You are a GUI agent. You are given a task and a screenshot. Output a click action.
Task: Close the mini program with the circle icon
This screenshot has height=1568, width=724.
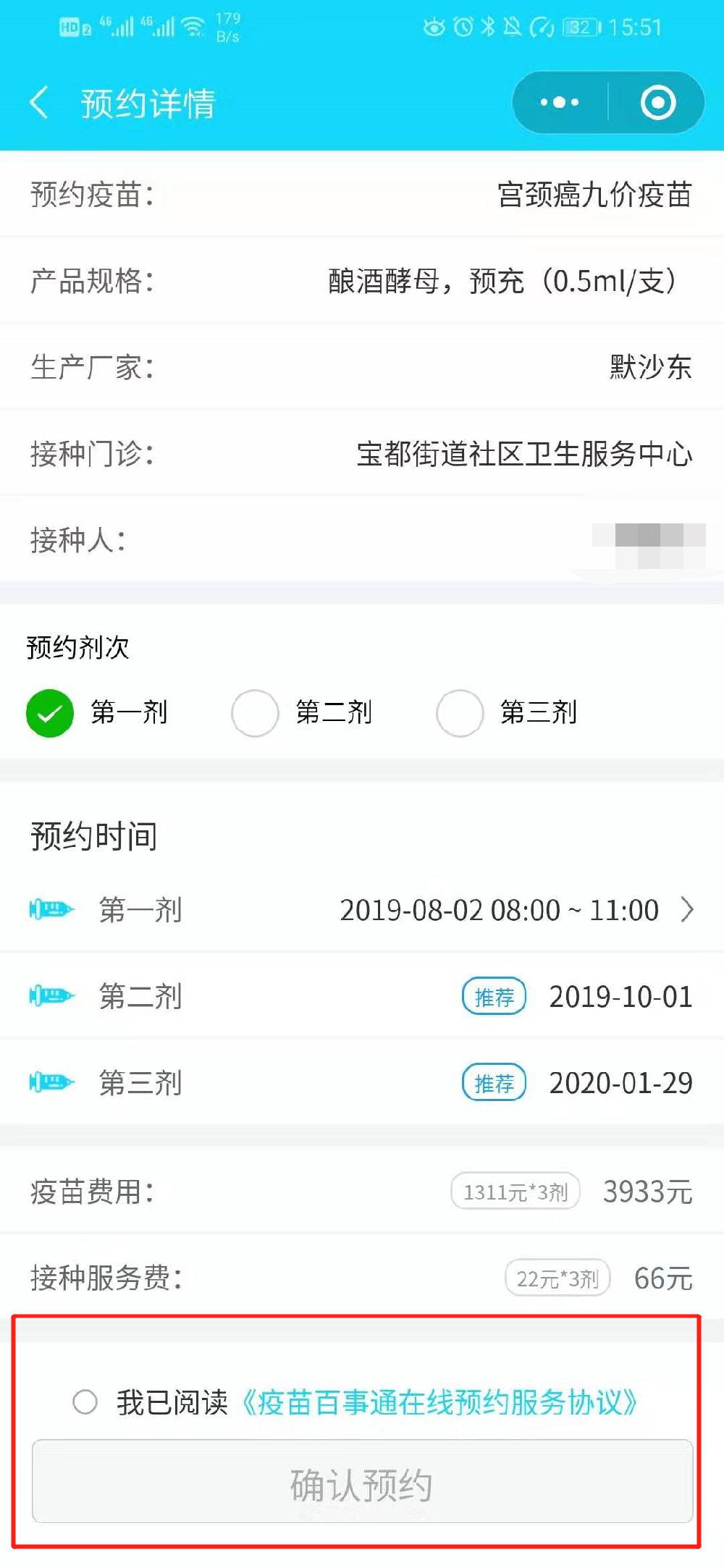[x=657, y=103]
